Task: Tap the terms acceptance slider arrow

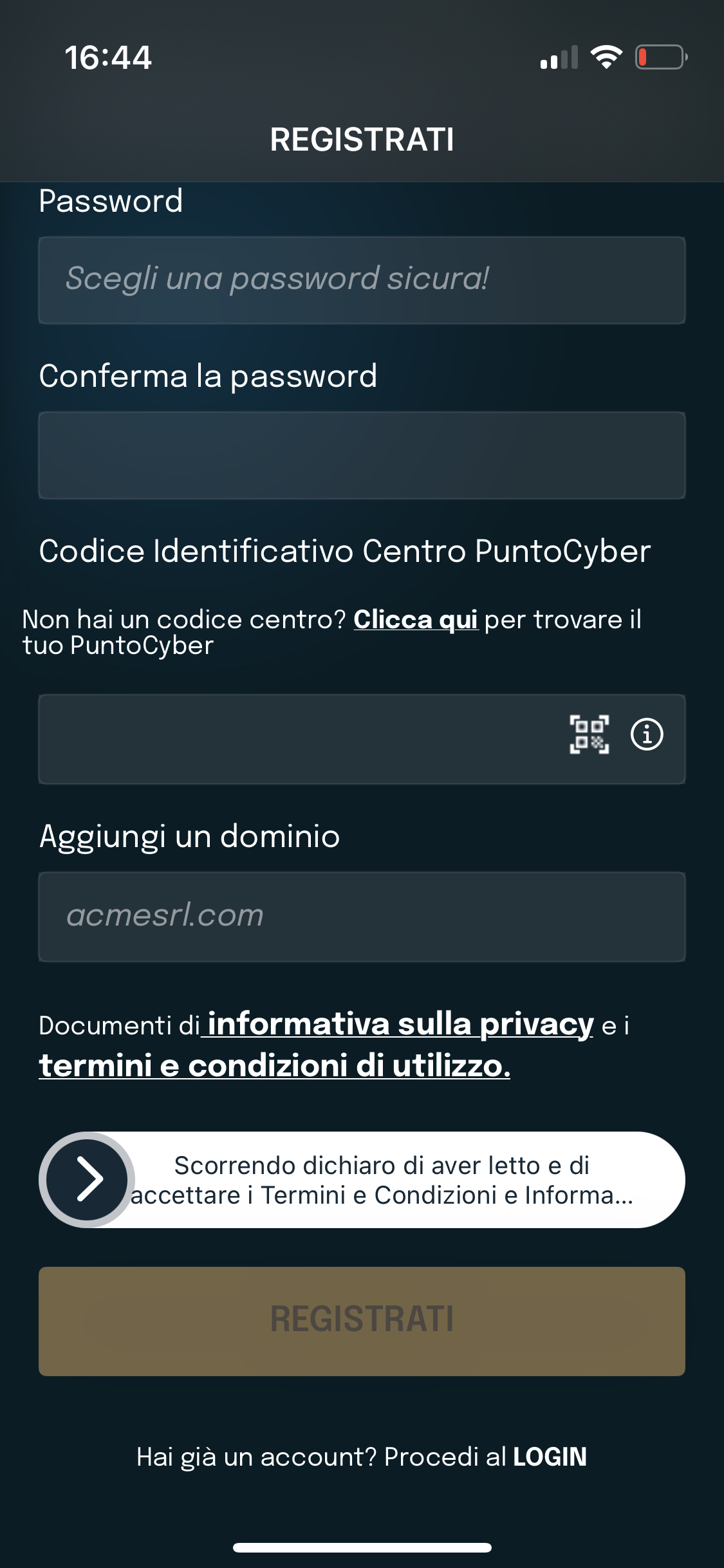Action: coord(88,1179)
